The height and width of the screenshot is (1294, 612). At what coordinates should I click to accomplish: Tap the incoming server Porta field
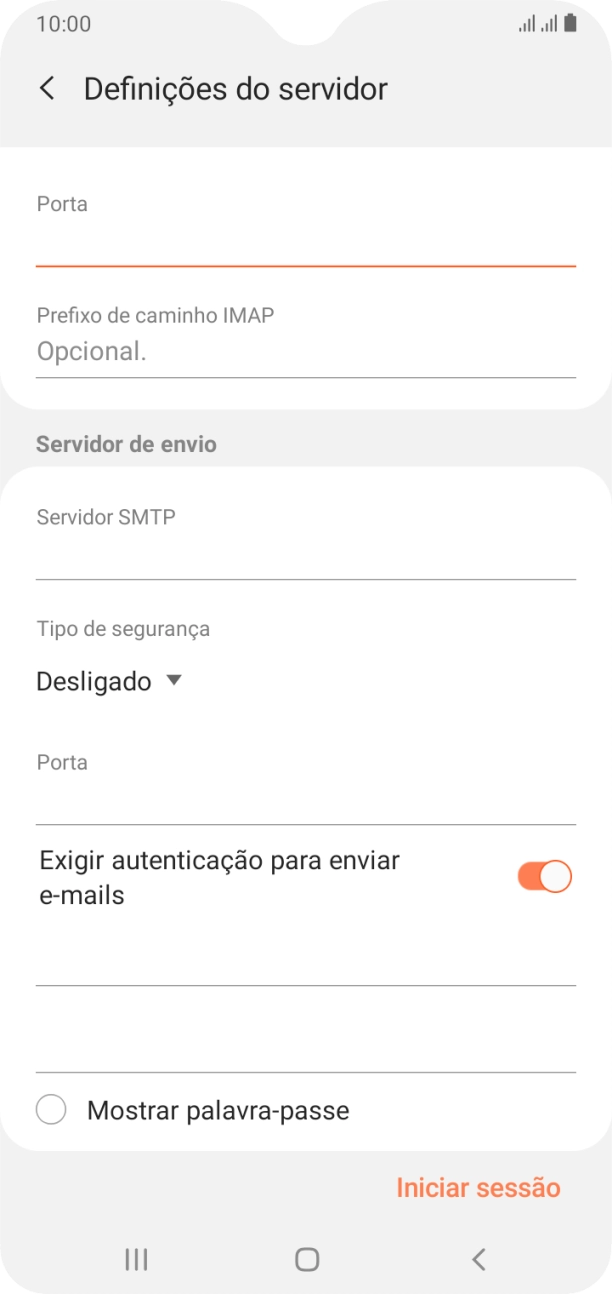(305, 244)
